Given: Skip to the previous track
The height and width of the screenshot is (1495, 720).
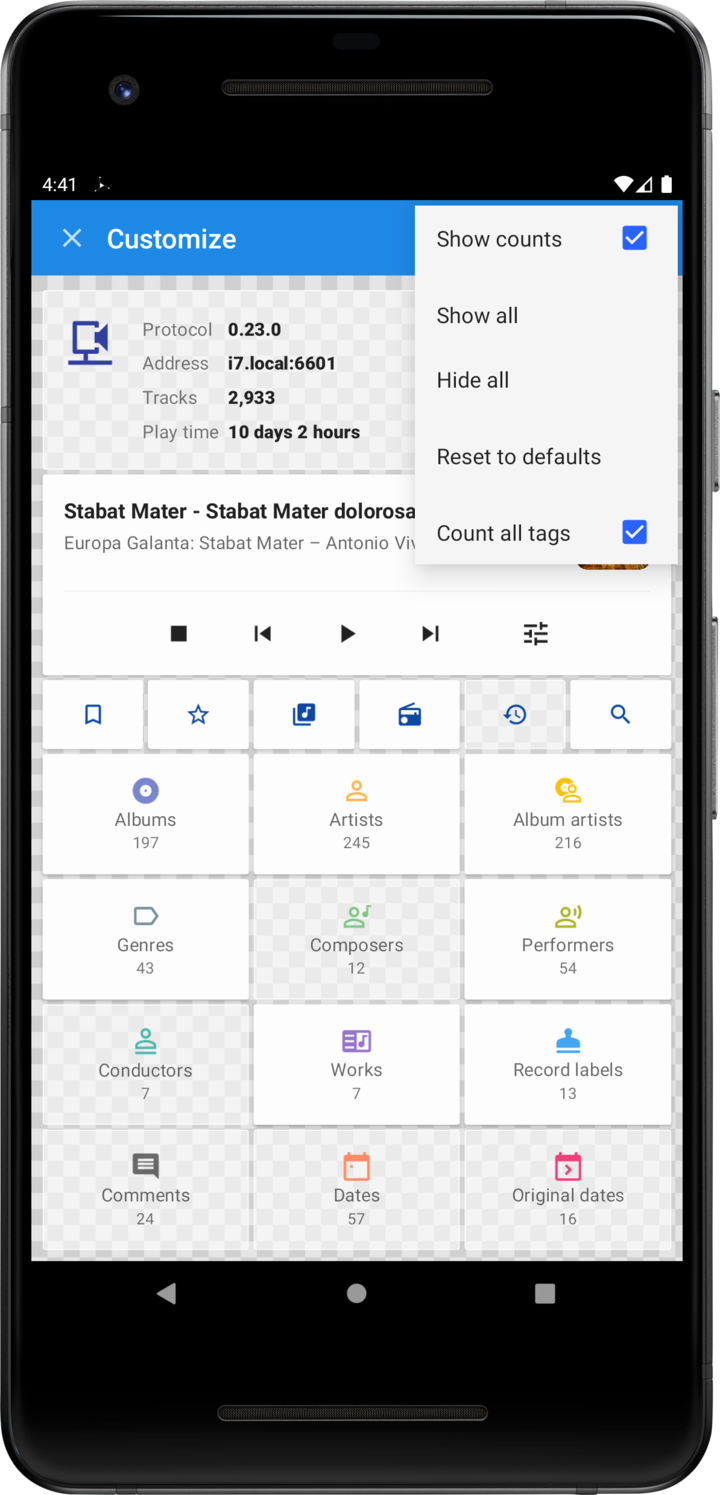Looking at the screenshot, I should pyautogui.click(x=263, y=633).
